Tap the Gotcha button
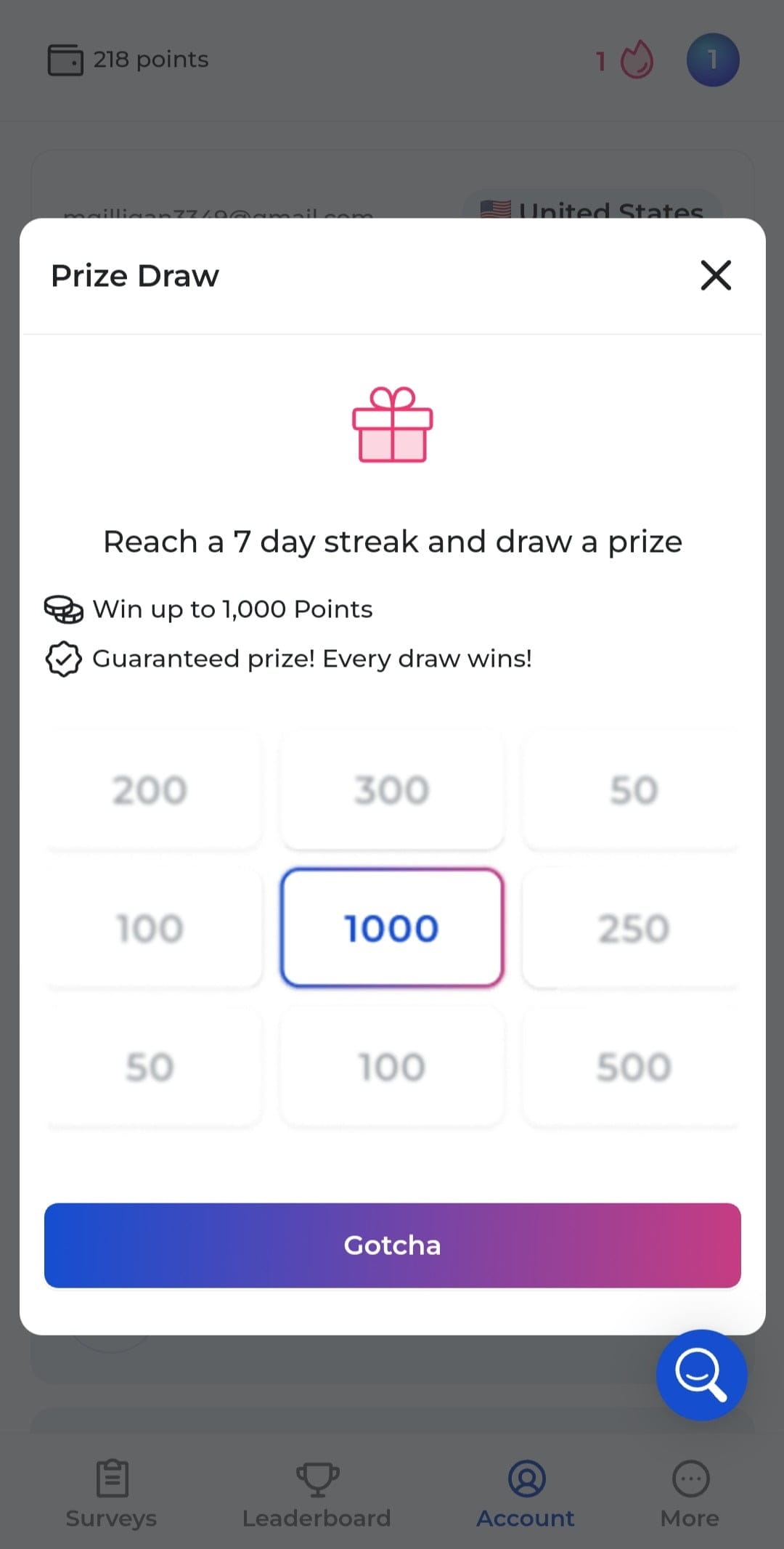 (x=392, y=1245)
